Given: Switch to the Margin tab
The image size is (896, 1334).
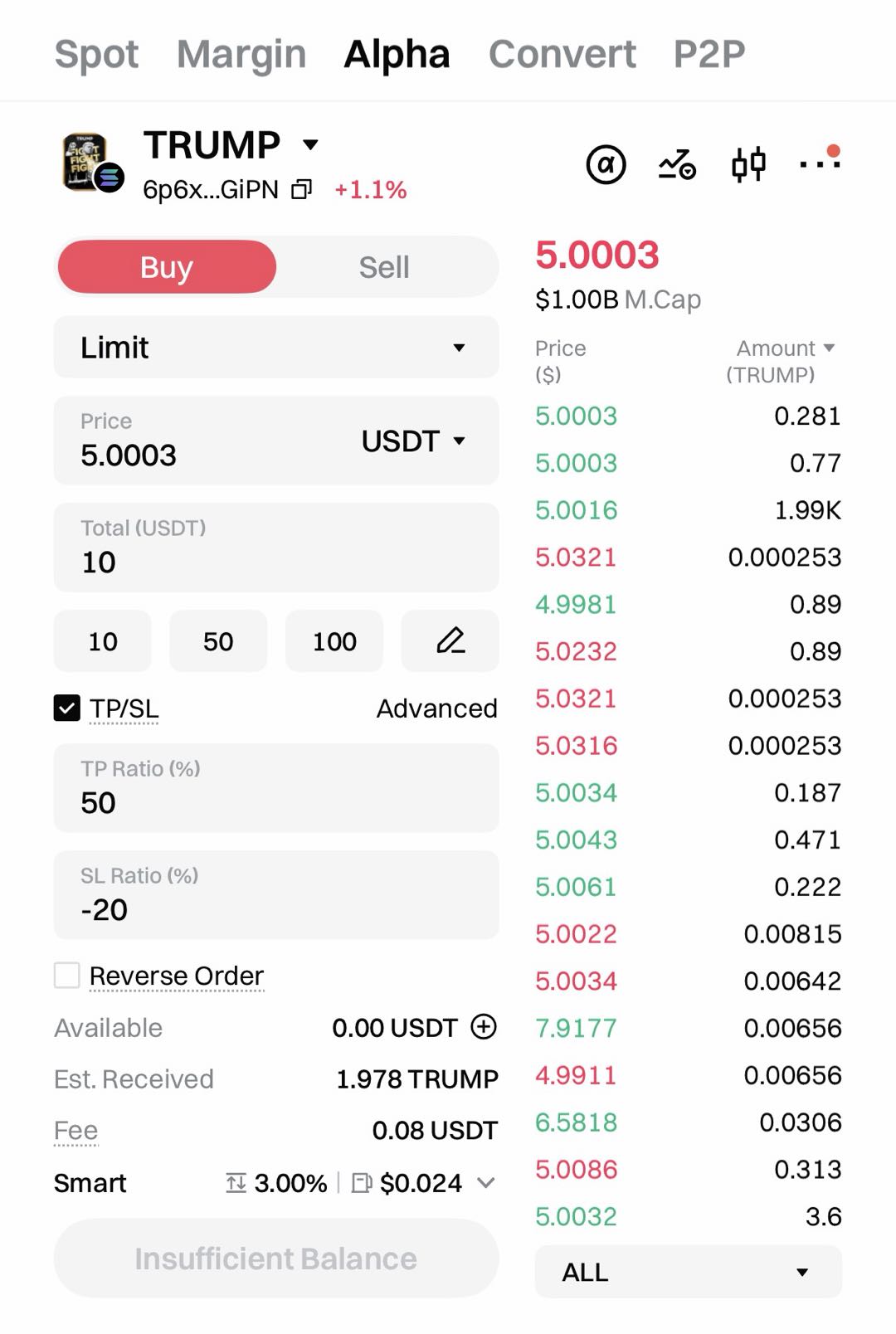Looking at the screenshot, I should point(241,55).
